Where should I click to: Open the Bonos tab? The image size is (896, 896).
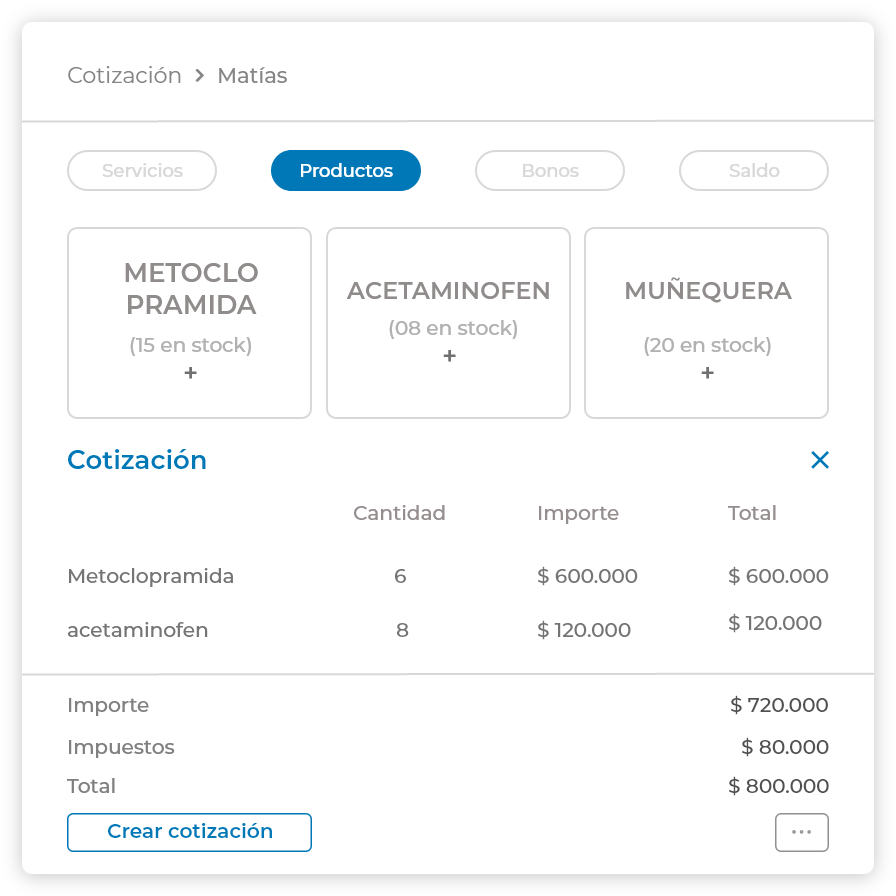click(550, 171)
